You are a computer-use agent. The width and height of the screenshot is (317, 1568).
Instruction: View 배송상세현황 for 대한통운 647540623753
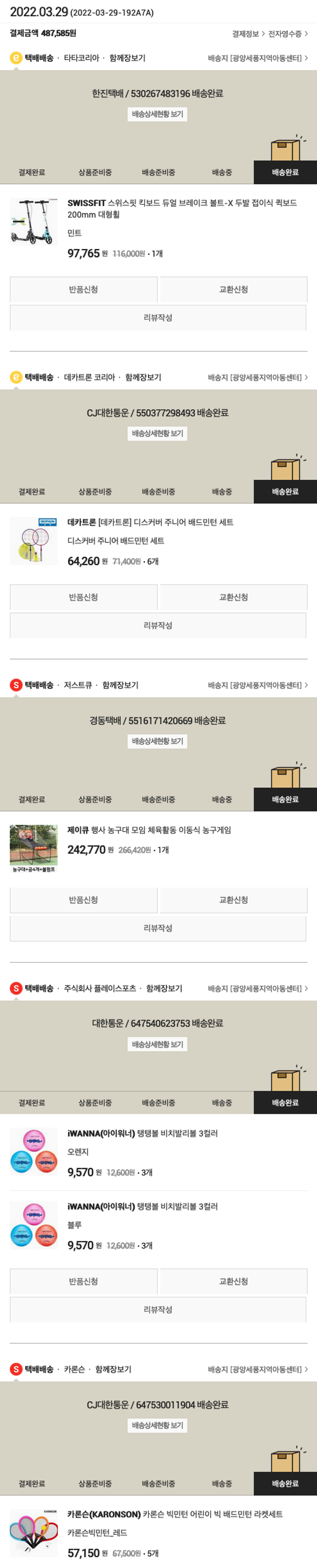point(157,1044)
